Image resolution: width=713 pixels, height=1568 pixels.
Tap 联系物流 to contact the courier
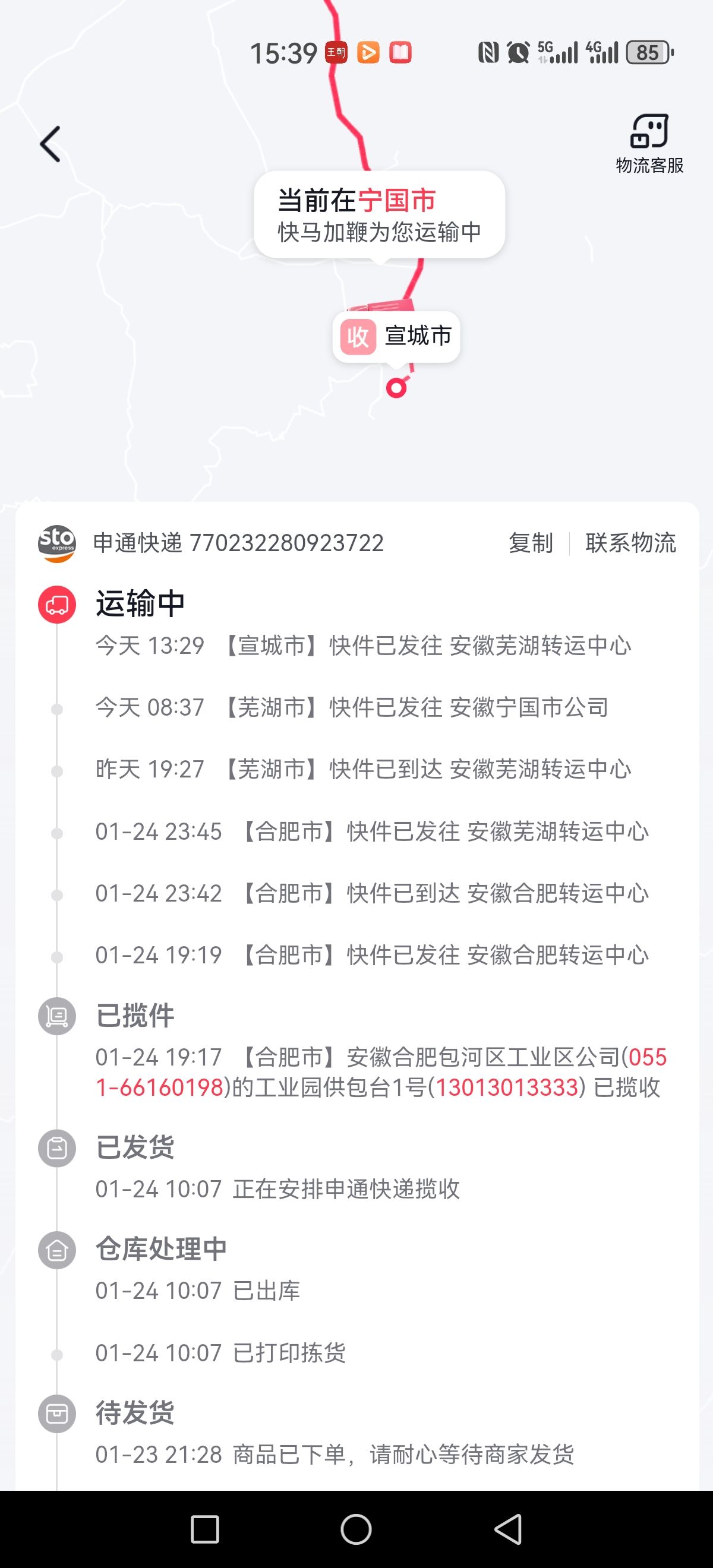(631, 543)
